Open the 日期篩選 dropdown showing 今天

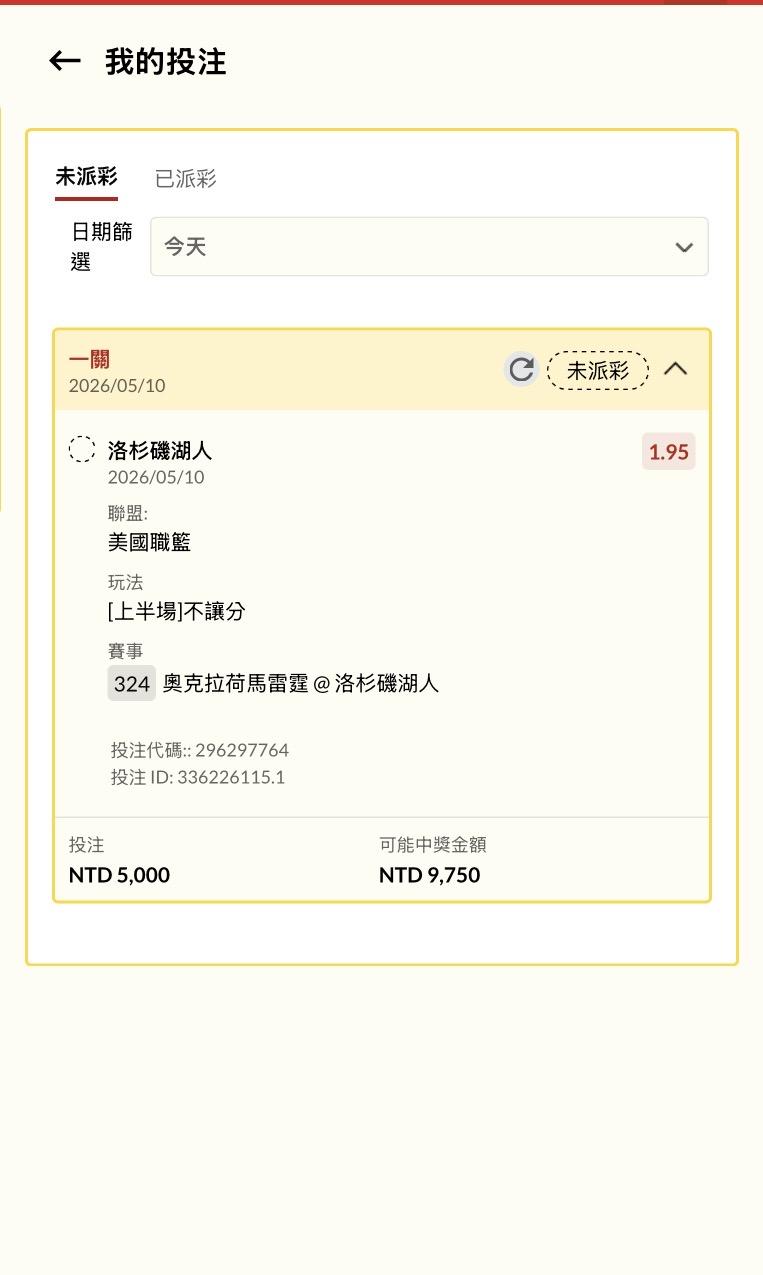point(429,246)
